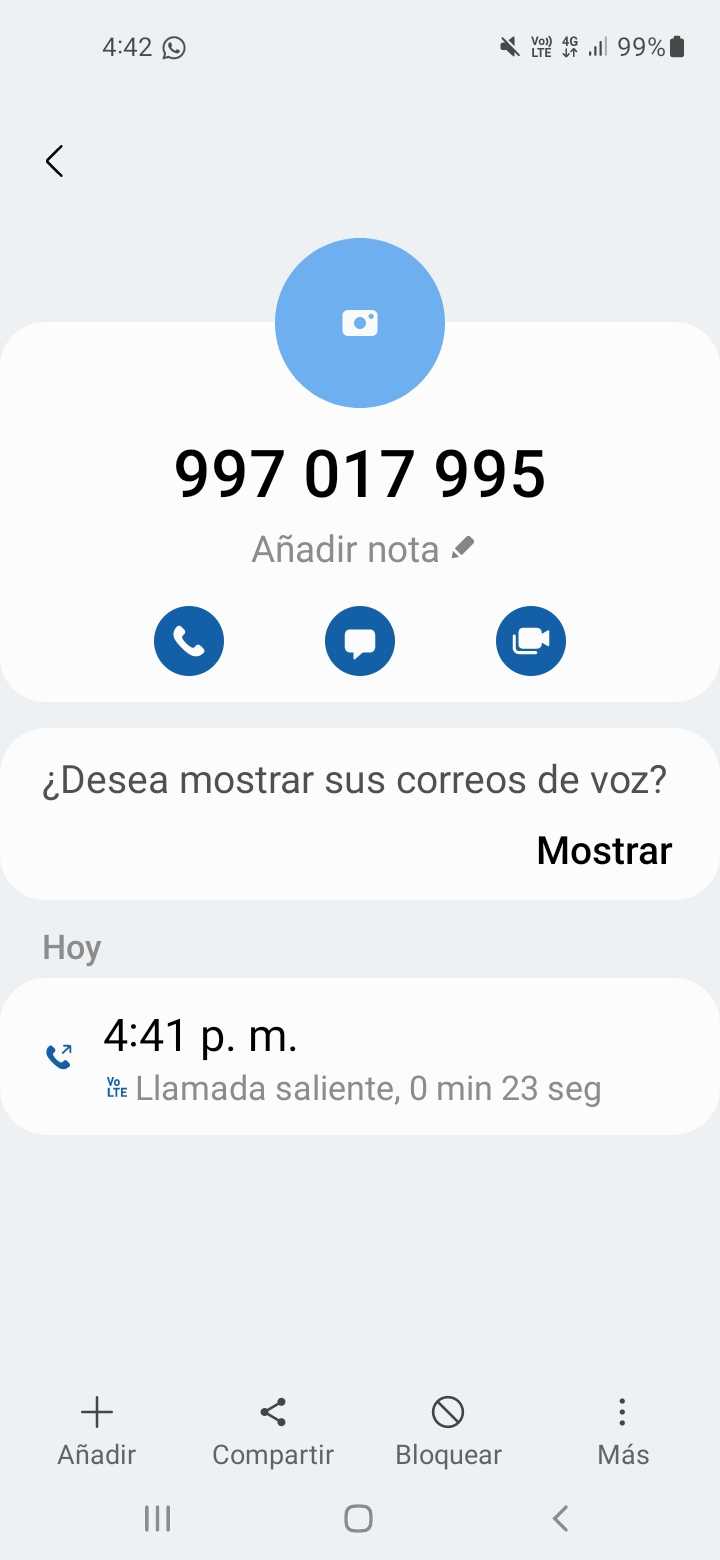Image resolution: width=720 pixels, height=1560 pixels.
Task: Open the Más options menu
Action: click(623, 1431)
